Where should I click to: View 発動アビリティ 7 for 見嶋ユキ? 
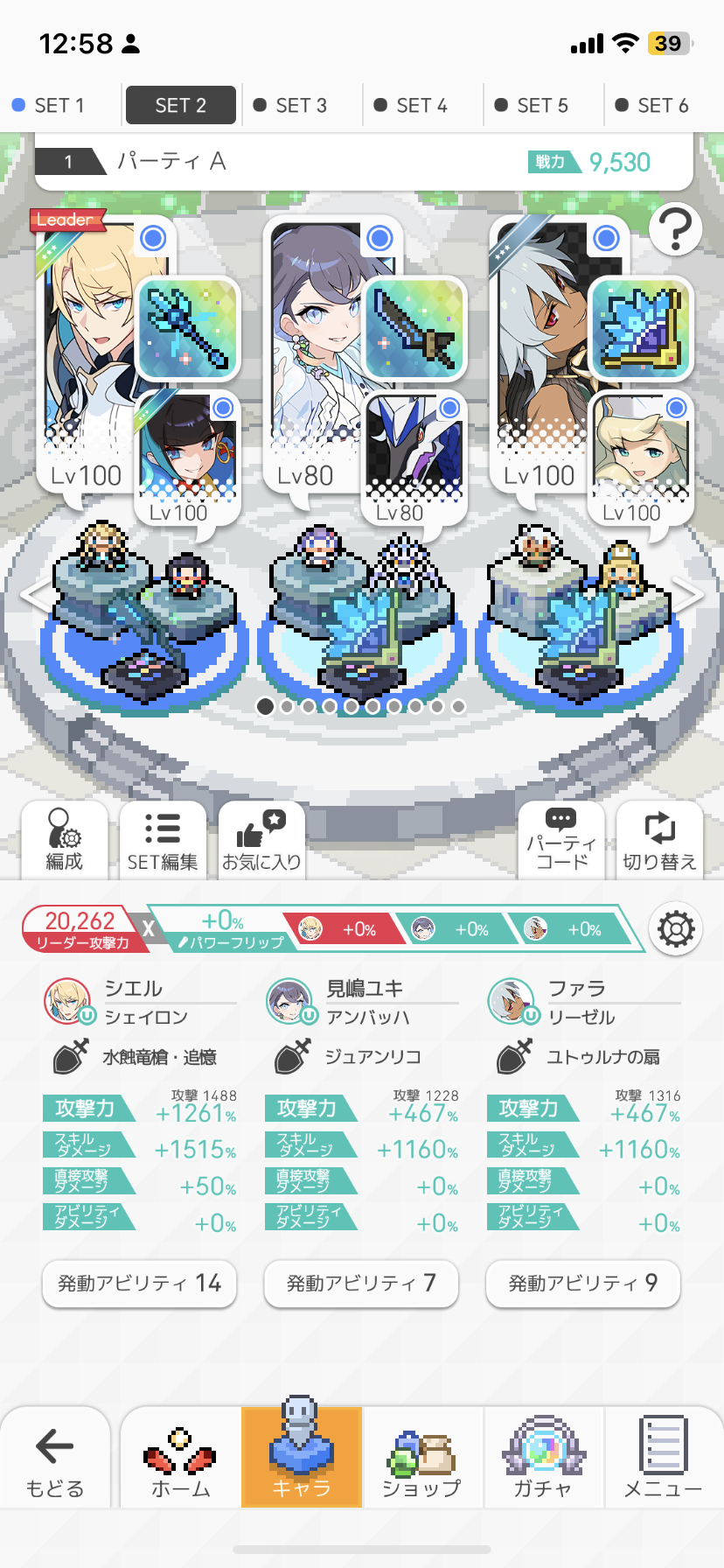pyautogui.click(x=361, y=1284)
